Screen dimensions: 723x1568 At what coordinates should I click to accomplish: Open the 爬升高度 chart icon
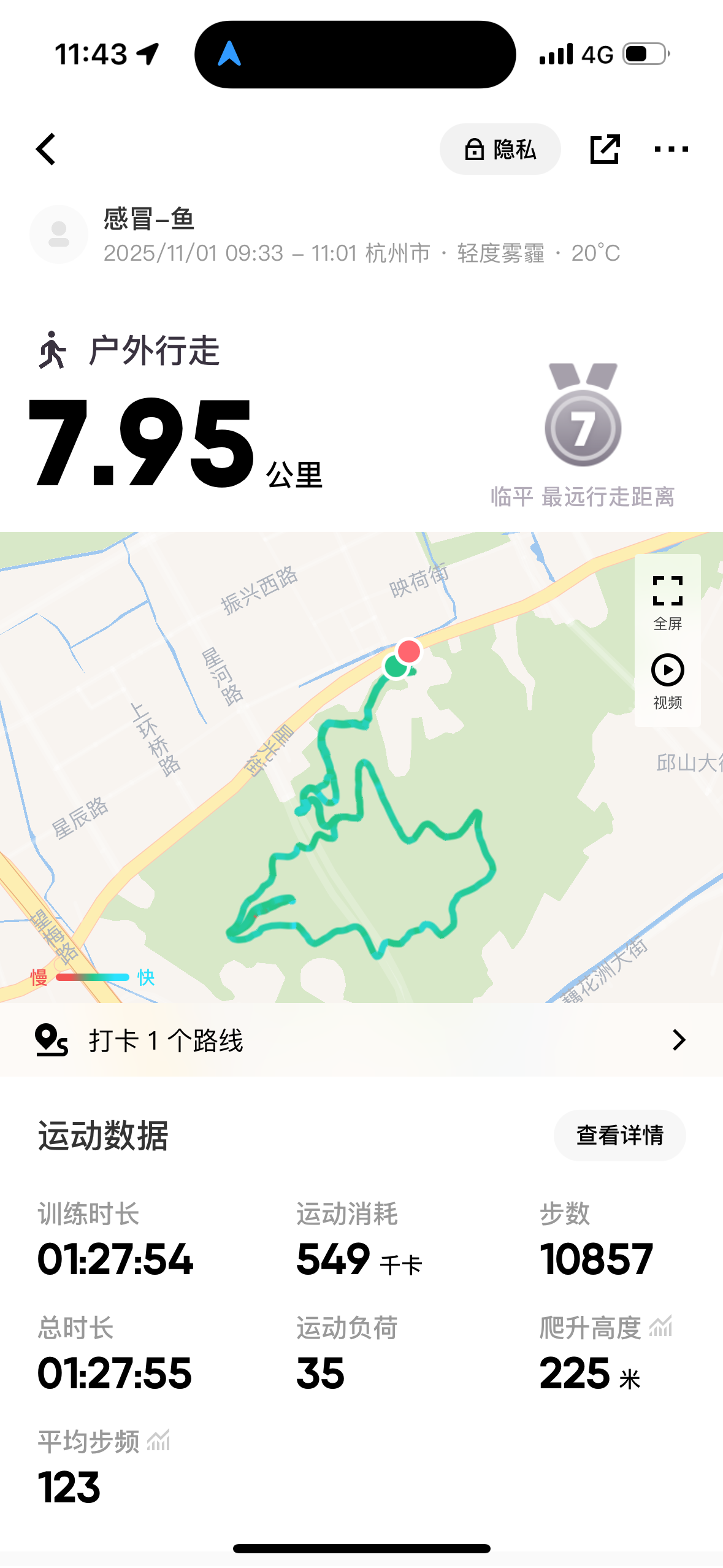(661, 1327)
